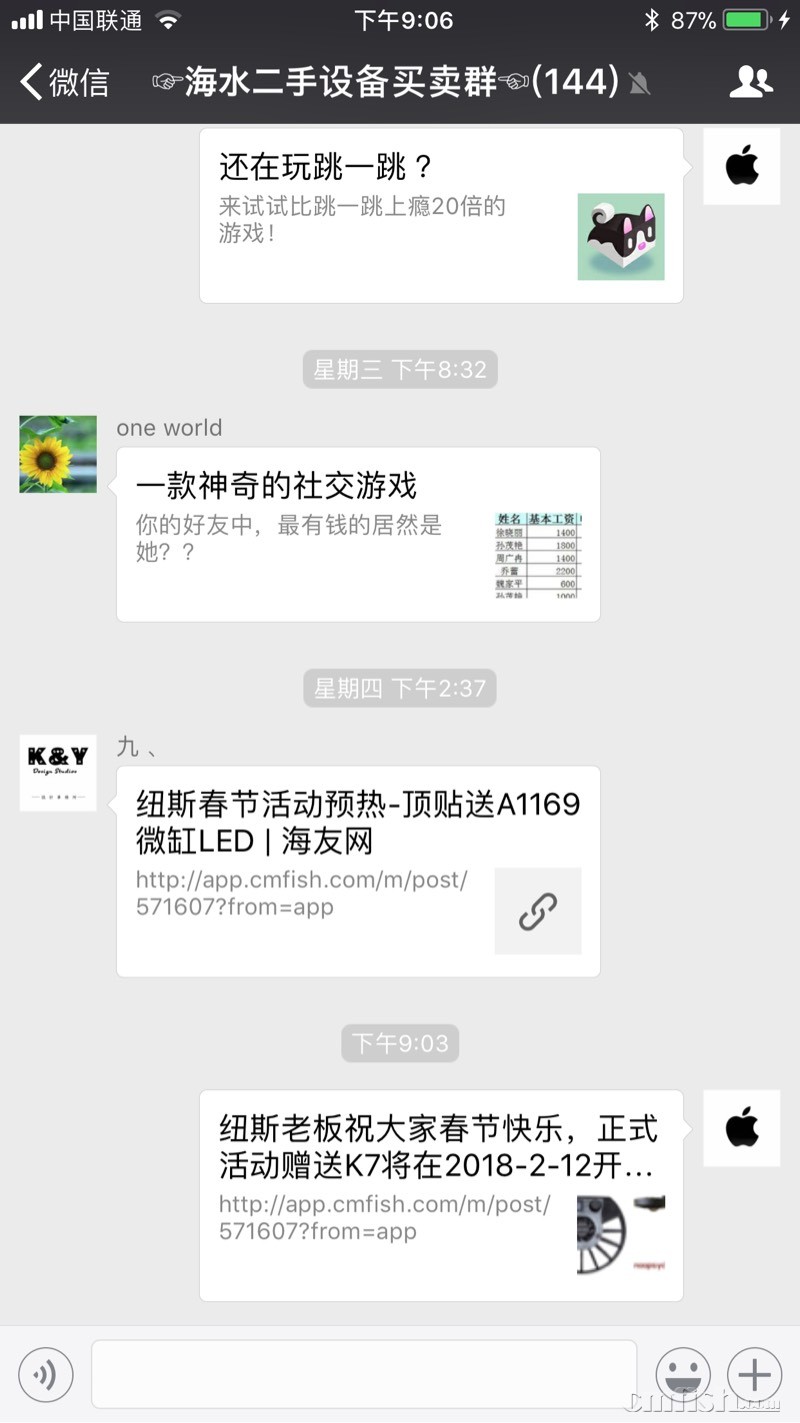Open the 纽斯老板祝大家春节快乐 link card
800x1423 pixels.
pos(440,1194)
